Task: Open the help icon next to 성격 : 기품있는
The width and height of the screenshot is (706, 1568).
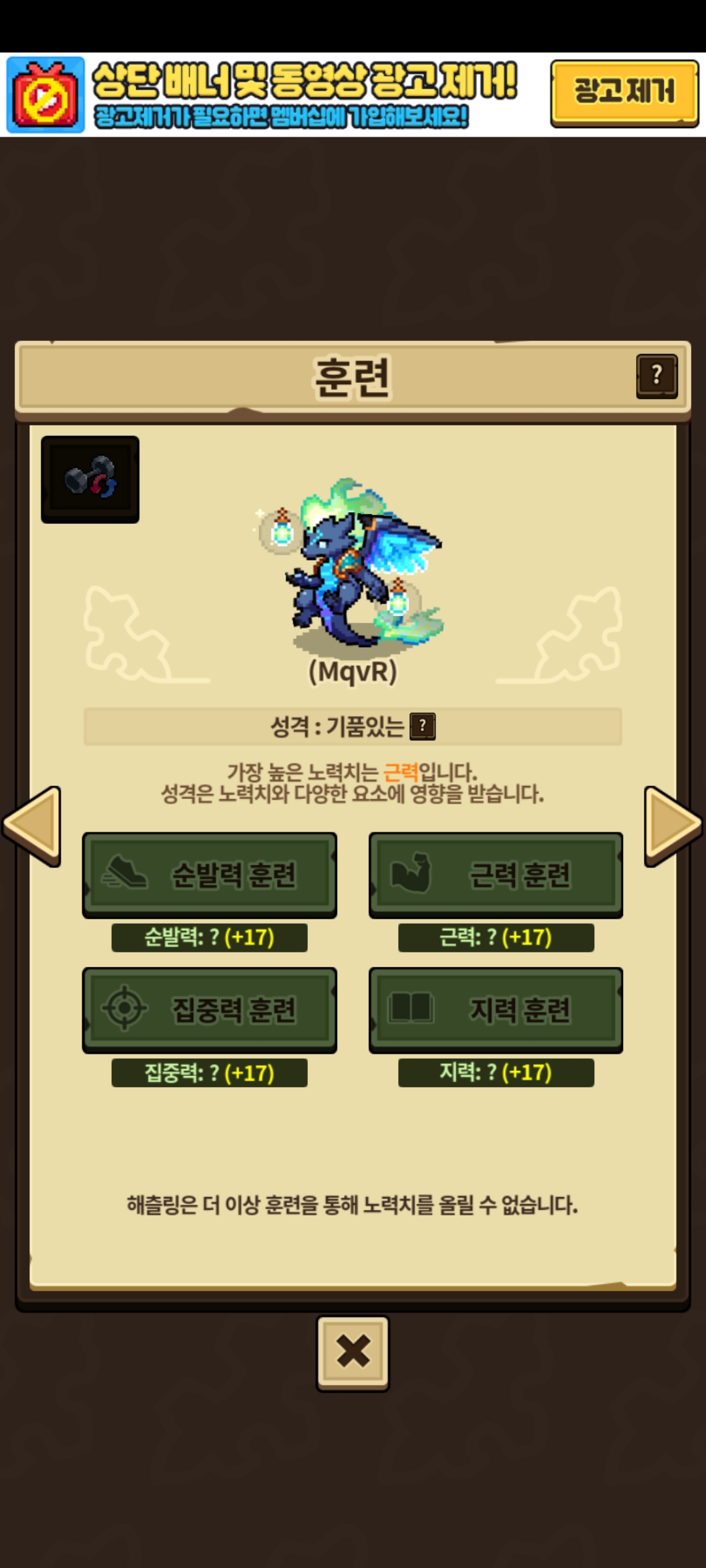Action: pos(422,726)
